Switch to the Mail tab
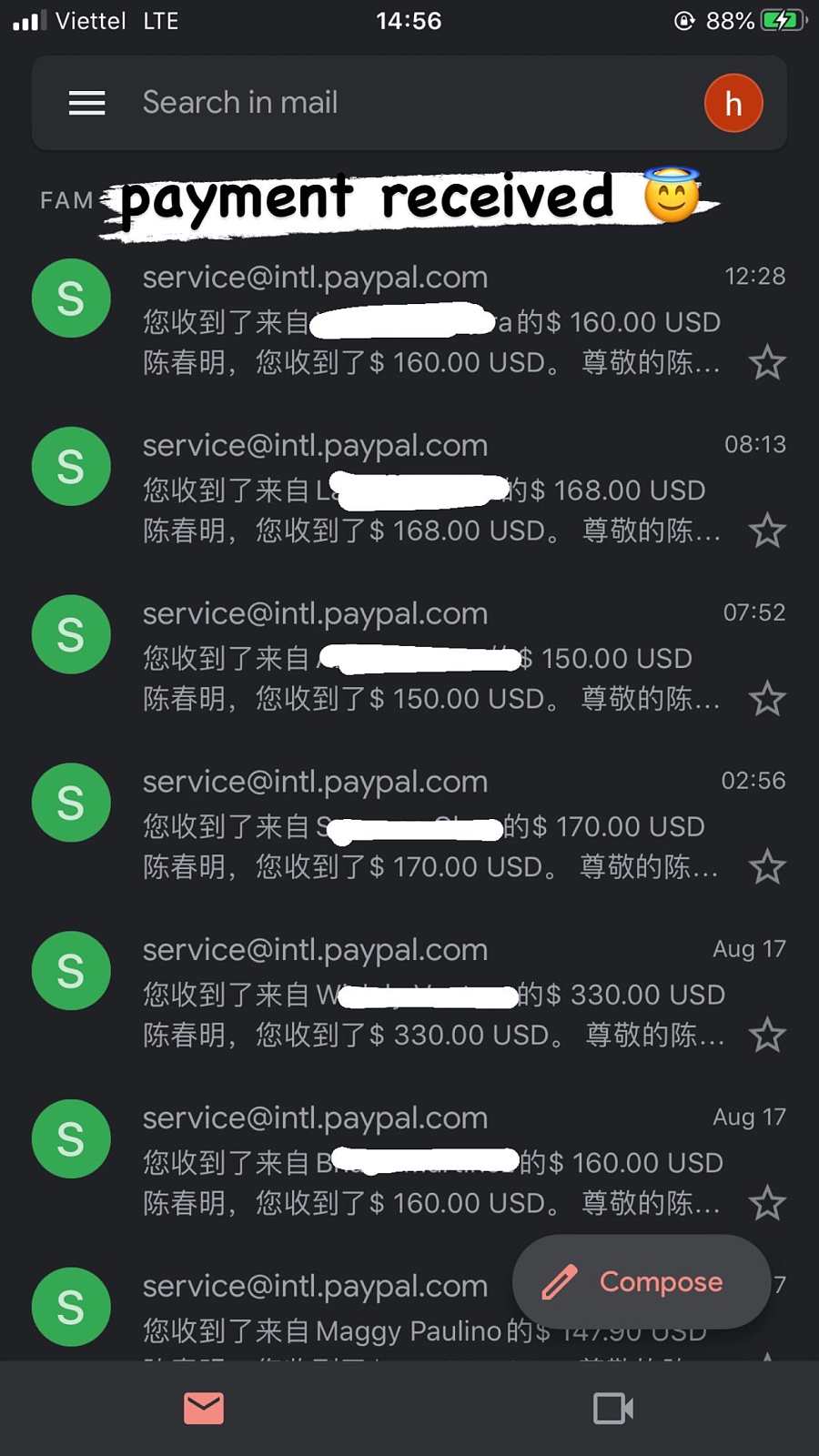The width and height of the screenshot is (819, 1456). (x=204, y=1408)
